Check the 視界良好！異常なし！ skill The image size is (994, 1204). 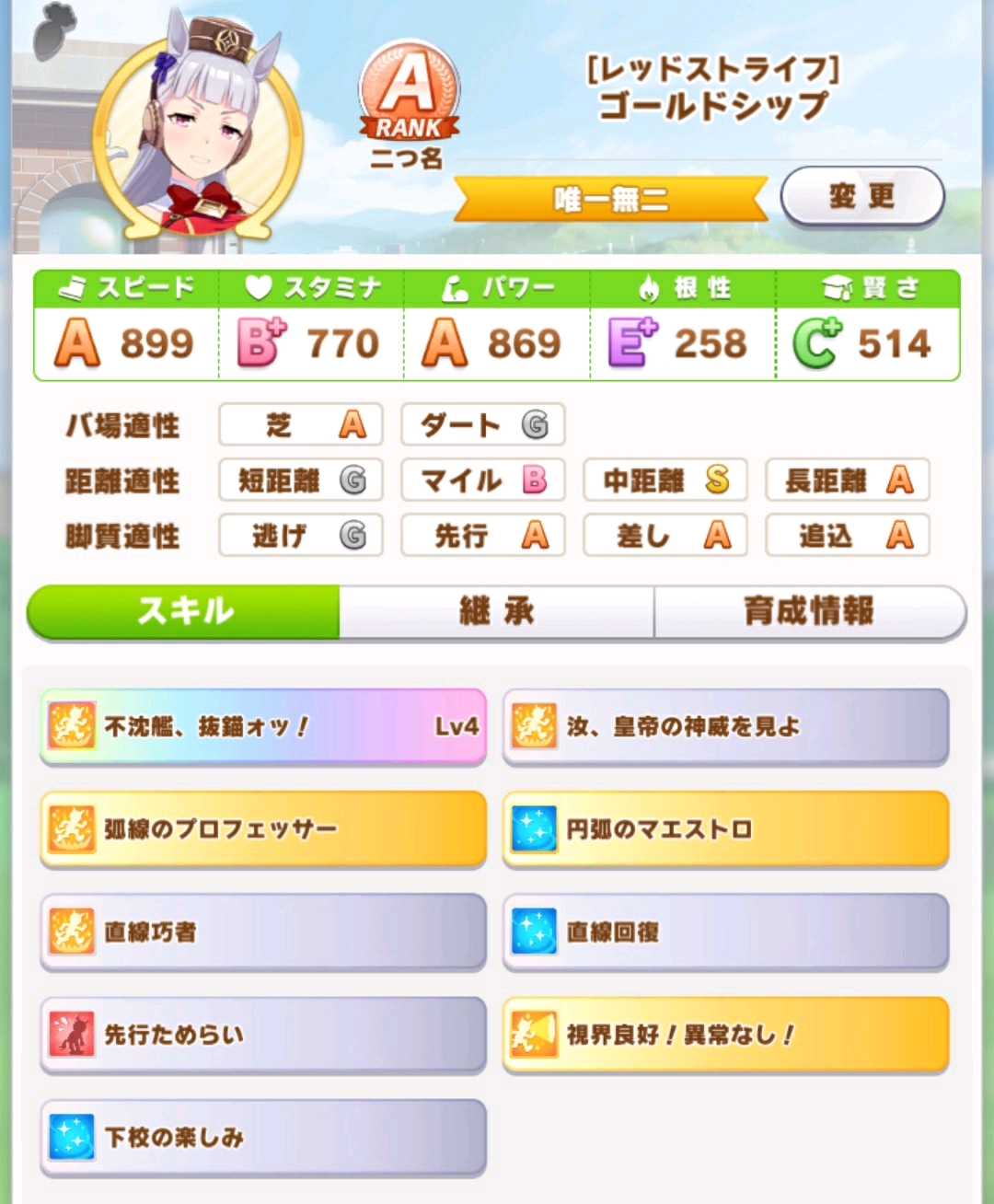click(x=725, y=1035)
